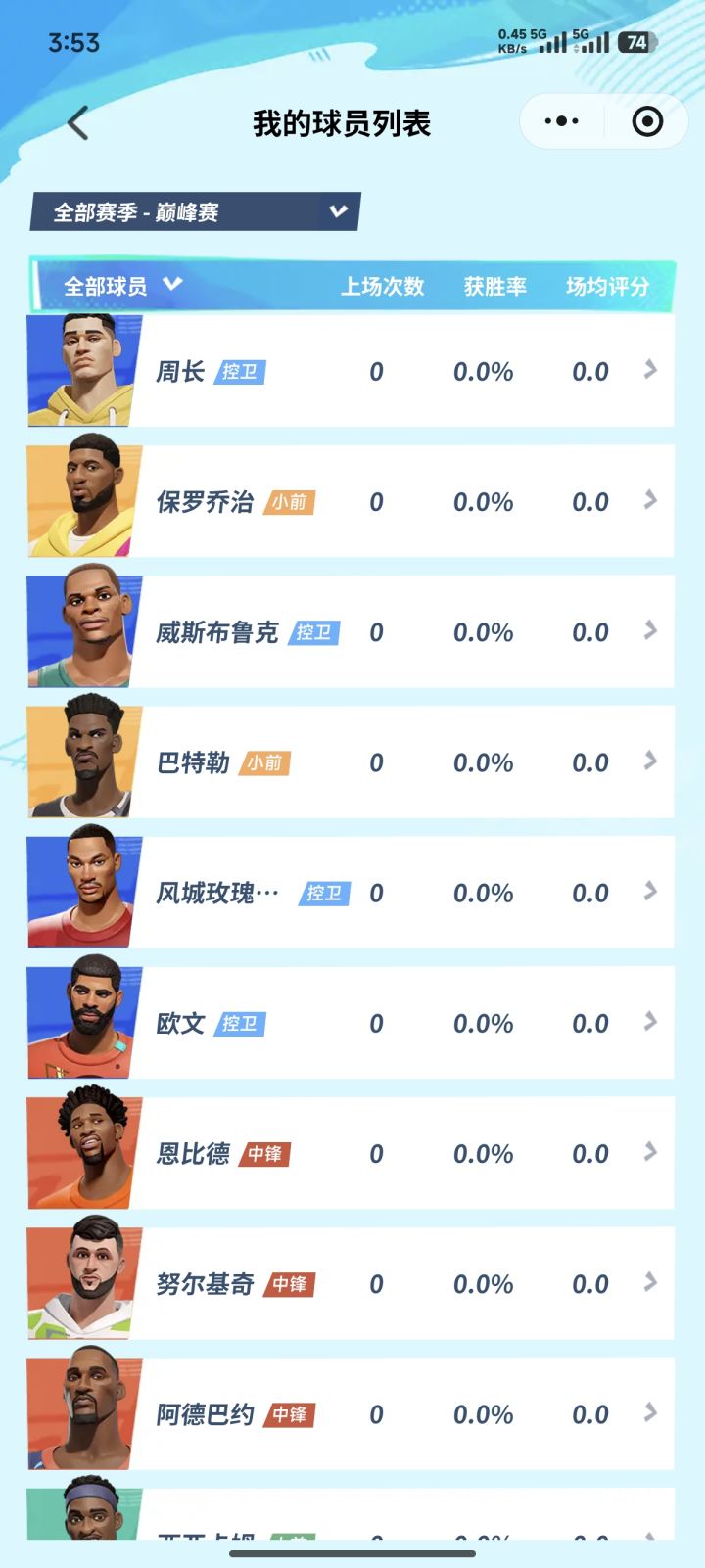Close the mini program with the circle icon
This screenshot has width=705, height=1568.
[647, 121]
